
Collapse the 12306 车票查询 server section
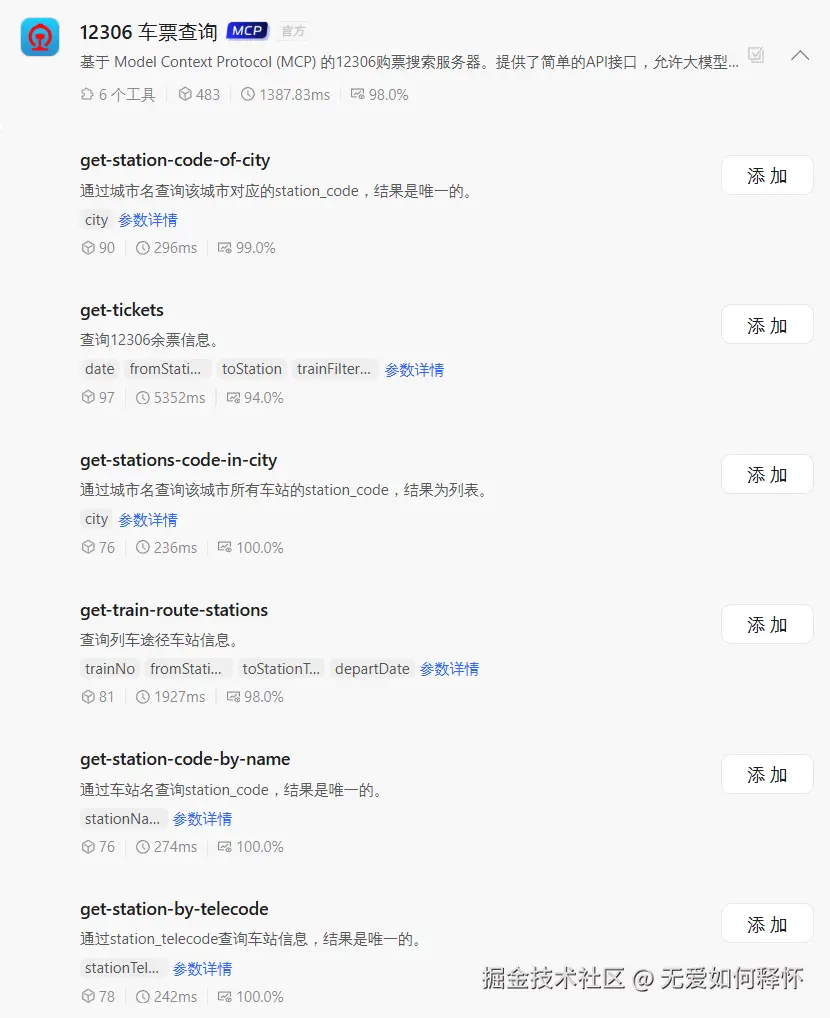[x=800, y=56]
